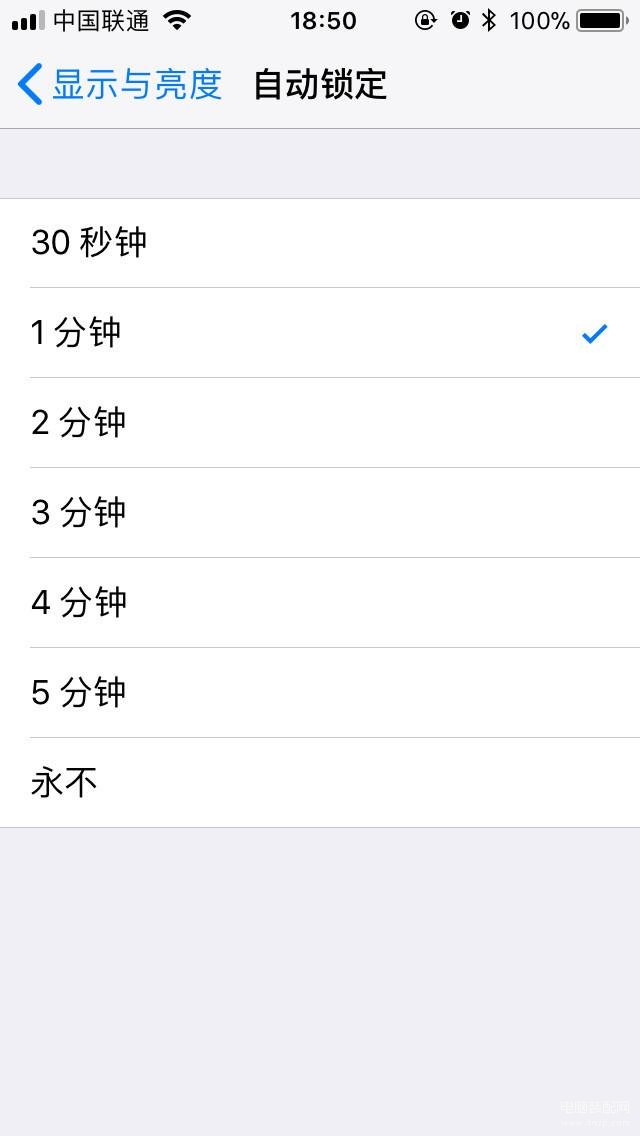Choose 1 分钟 auto-lock
The height and width of the screenshot is (1136, 640).
coord(78,333)
